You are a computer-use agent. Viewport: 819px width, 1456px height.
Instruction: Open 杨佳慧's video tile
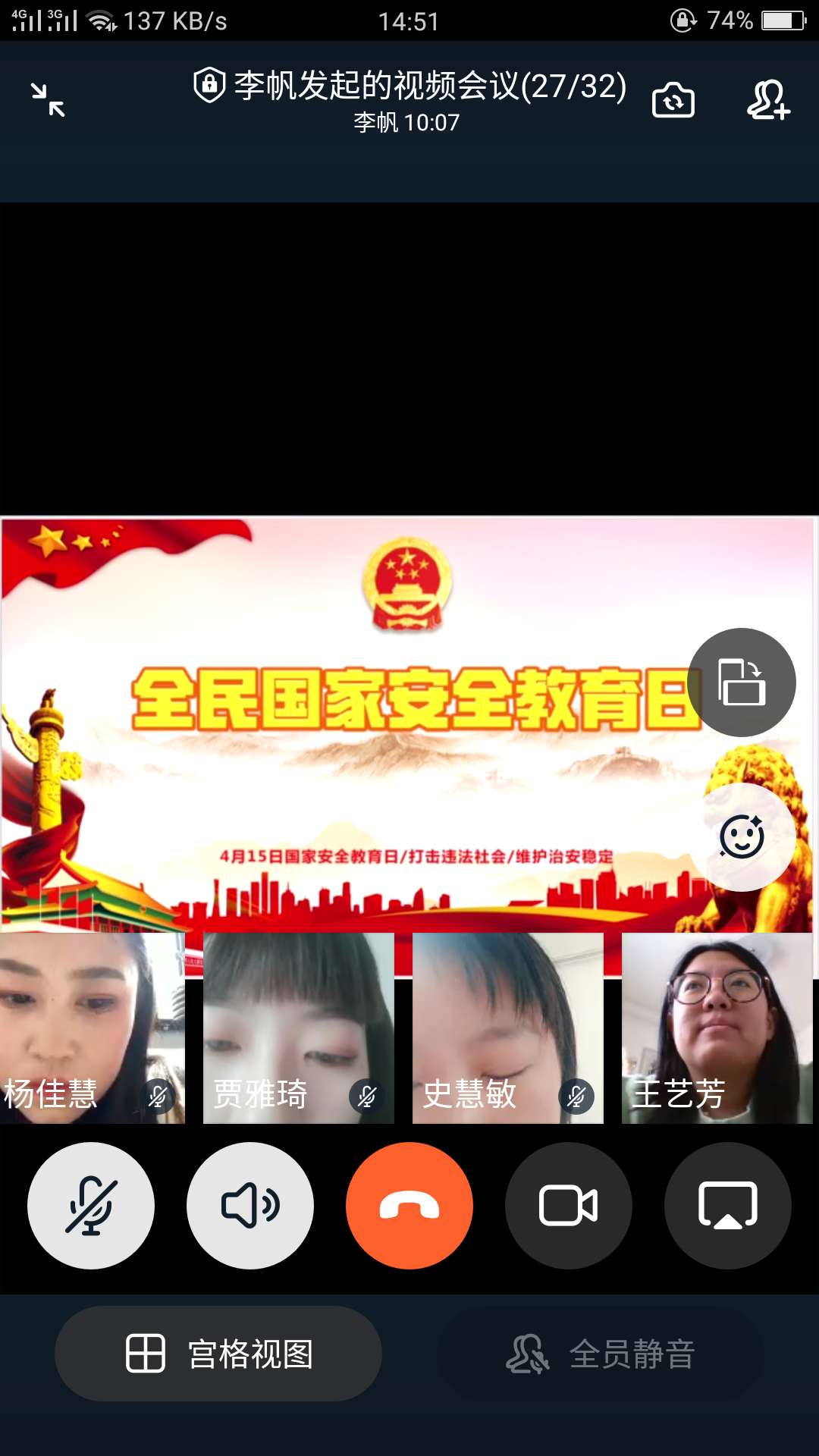[91, 1028]
